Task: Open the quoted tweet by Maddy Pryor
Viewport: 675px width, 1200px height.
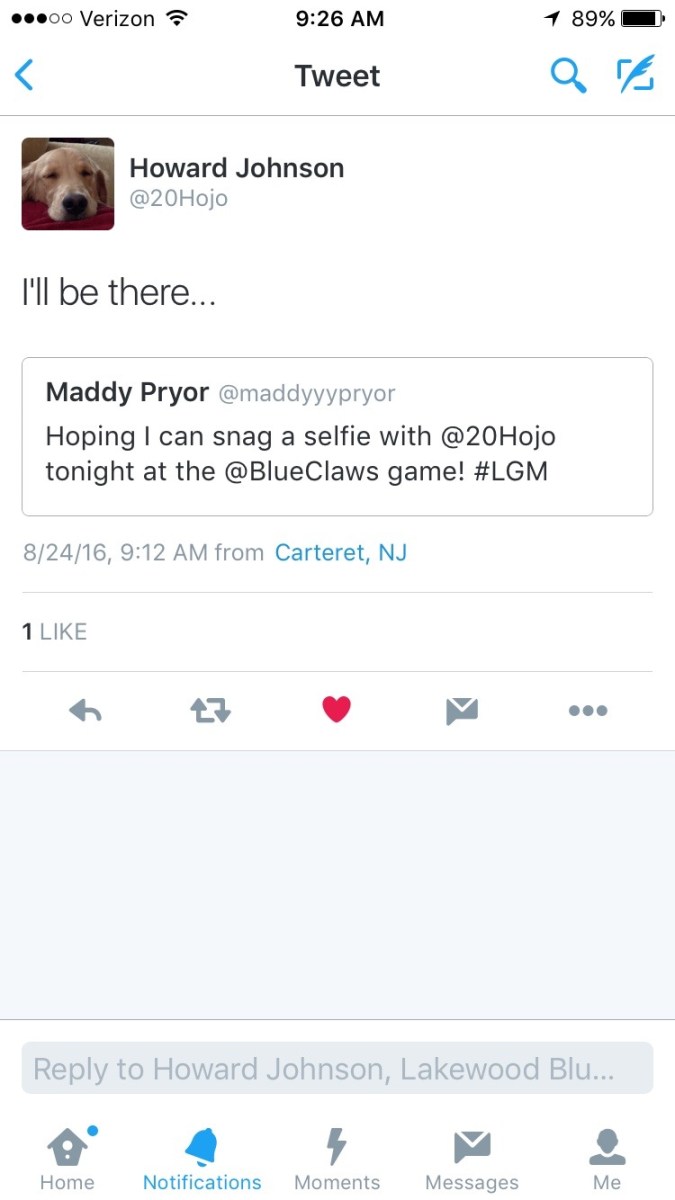Action: point(337,436)
